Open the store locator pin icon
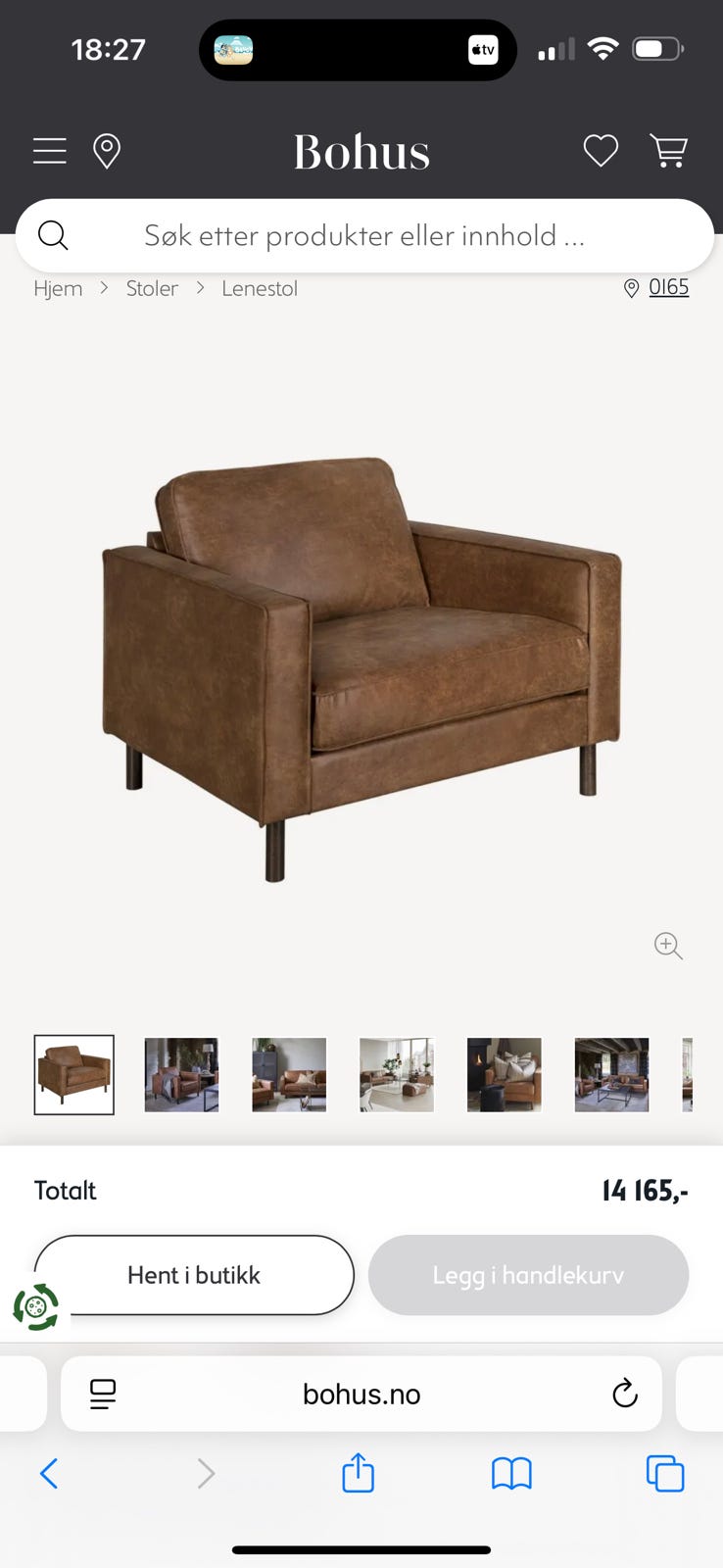Image resolution: width=723 pixels, height=1568 pixels. (x=107, y=151)
